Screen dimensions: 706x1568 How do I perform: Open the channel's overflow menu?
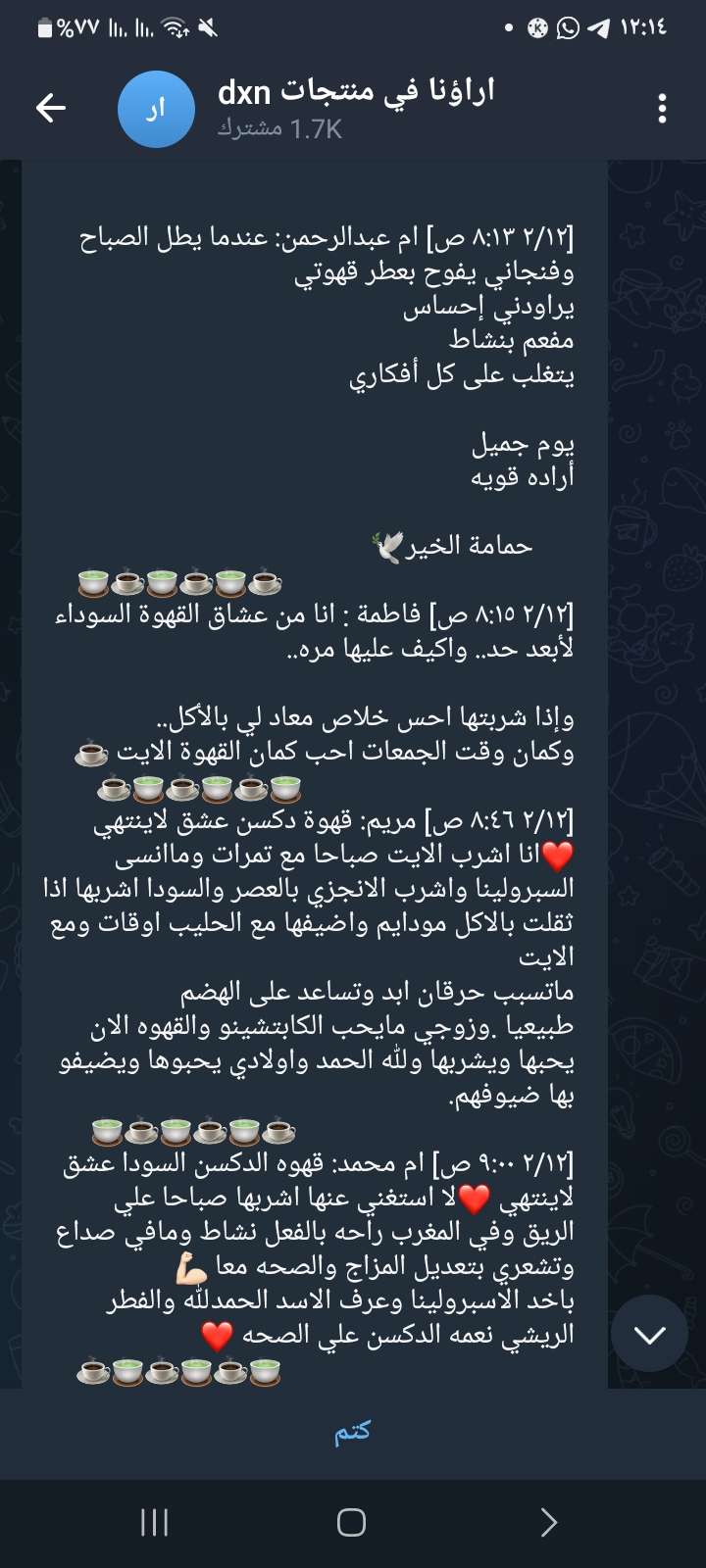(x=663, y=108)
